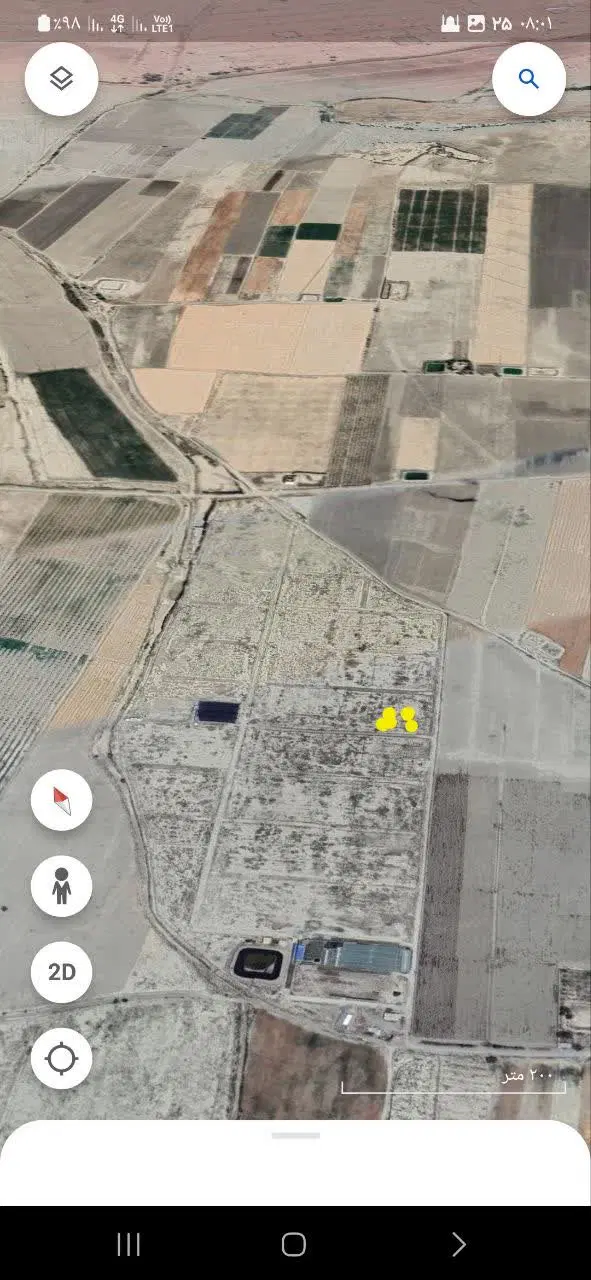Tap the compass to reset north

point(61,800)
